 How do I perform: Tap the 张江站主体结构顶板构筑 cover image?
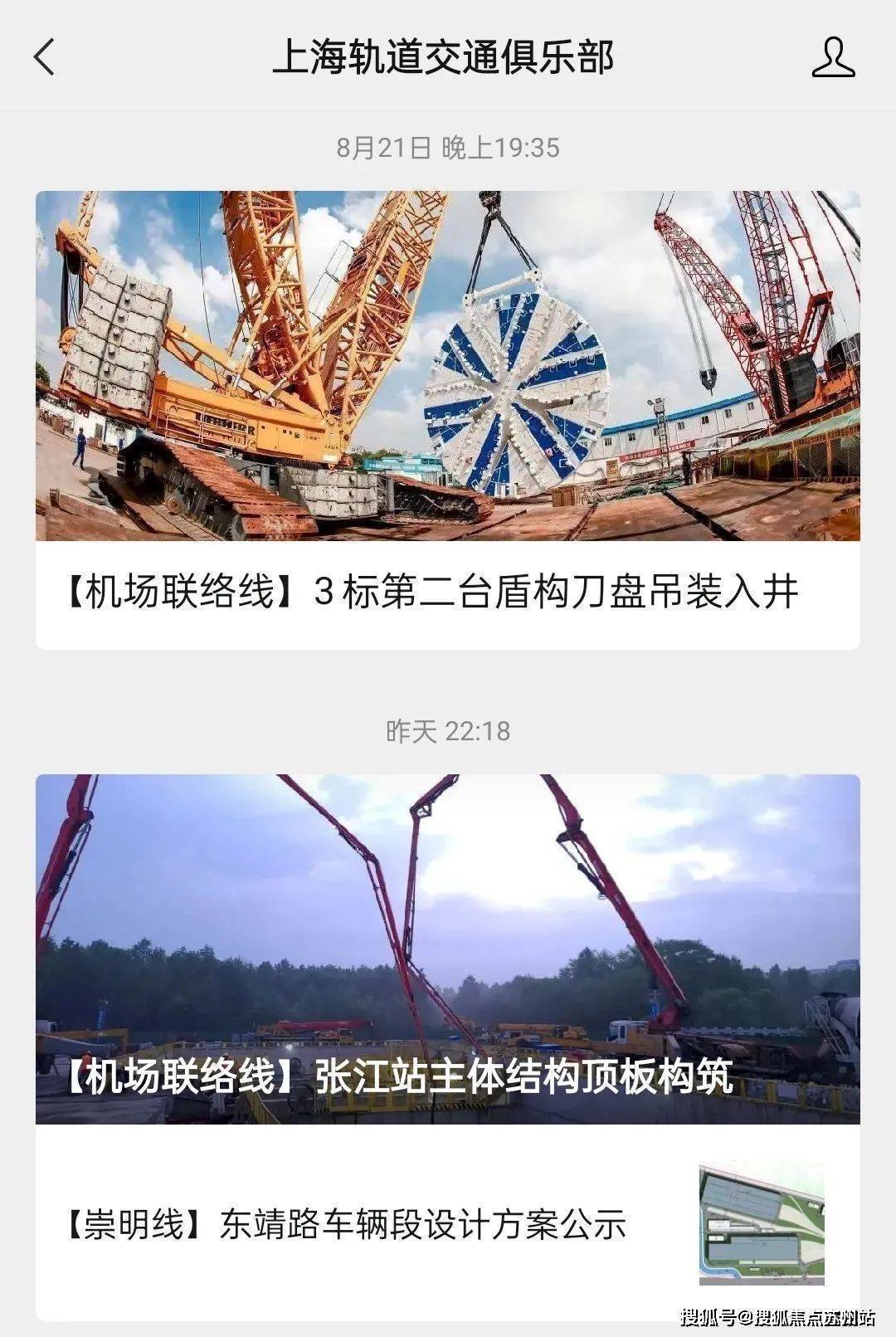pyautogui.click(x=448, y=946)
